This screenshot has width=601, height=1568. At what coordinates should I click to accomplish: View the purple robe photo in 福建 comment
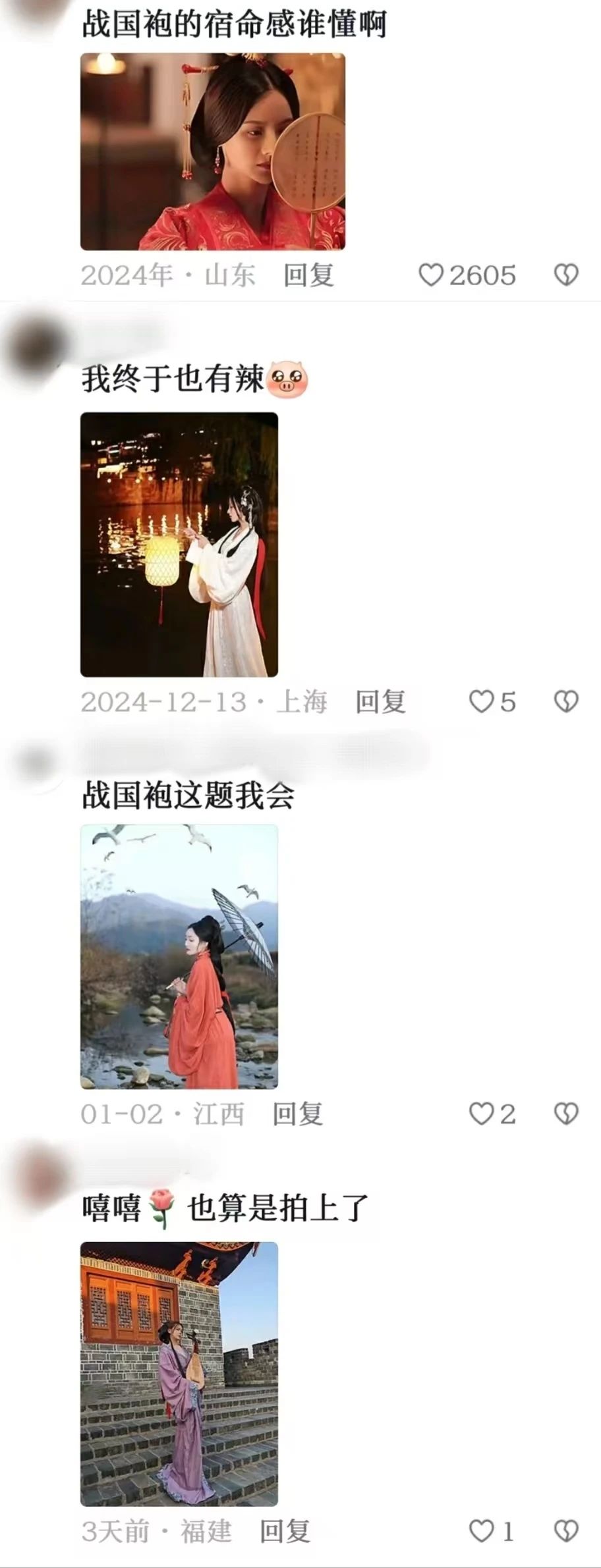179,1374
